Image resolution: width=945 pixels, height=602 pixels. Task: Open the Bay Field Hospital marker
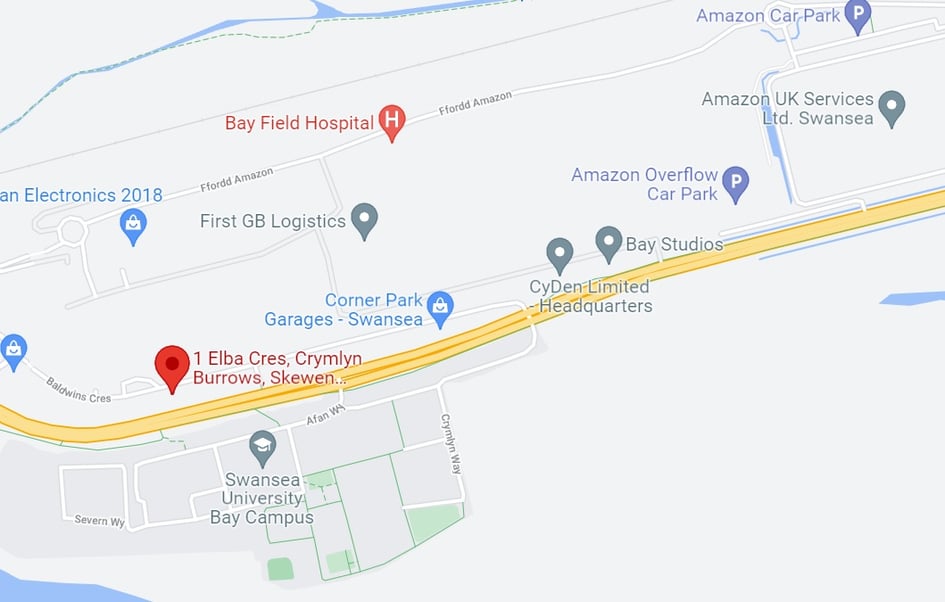point(393,122)
